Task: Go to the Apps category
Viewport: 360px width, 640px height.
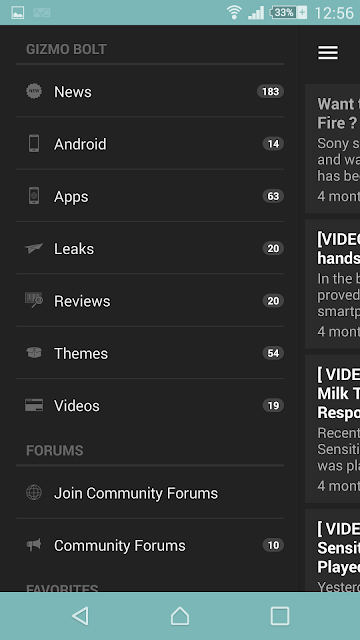Action: point(150,196)
